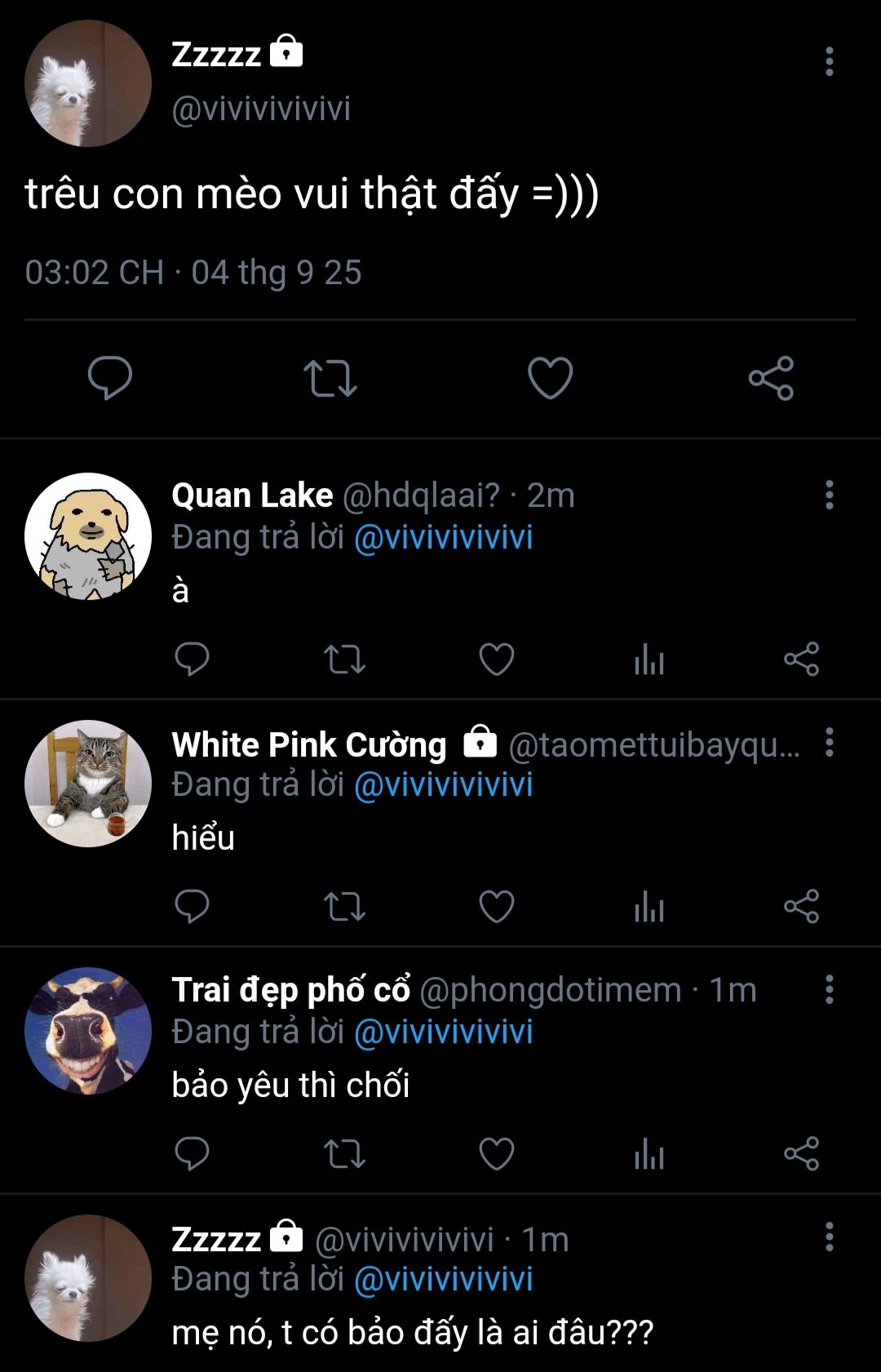Retweet the main tweet about the cat
Screen dimensions: 881x1372
pos(330,378)
